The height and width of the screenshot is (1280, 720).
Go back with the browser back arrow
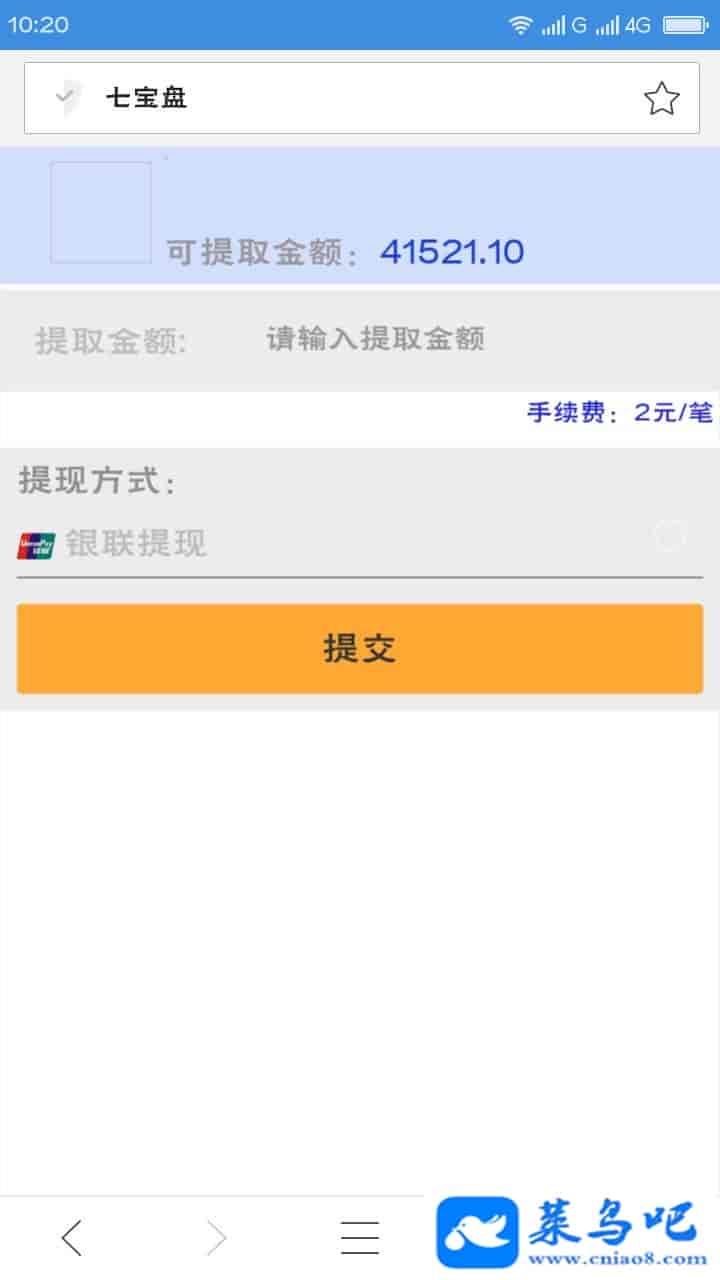(x=72, y=1238)
